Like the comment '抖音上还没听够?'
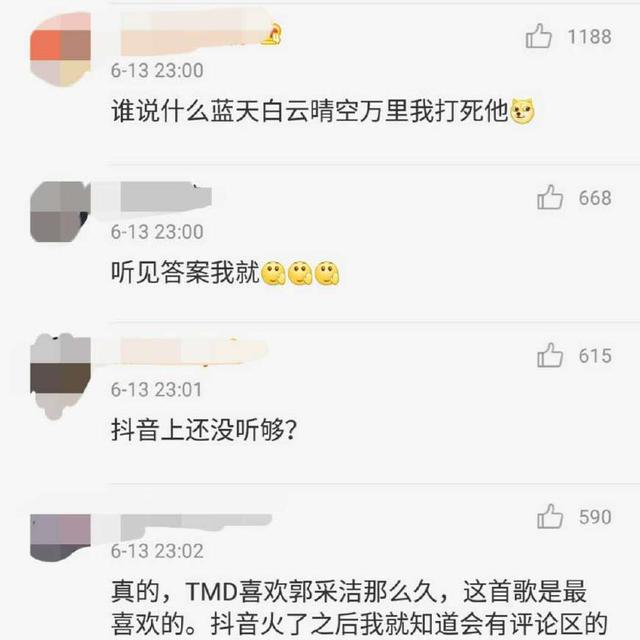This screenshot has height=640, width=640. [550, 355]
